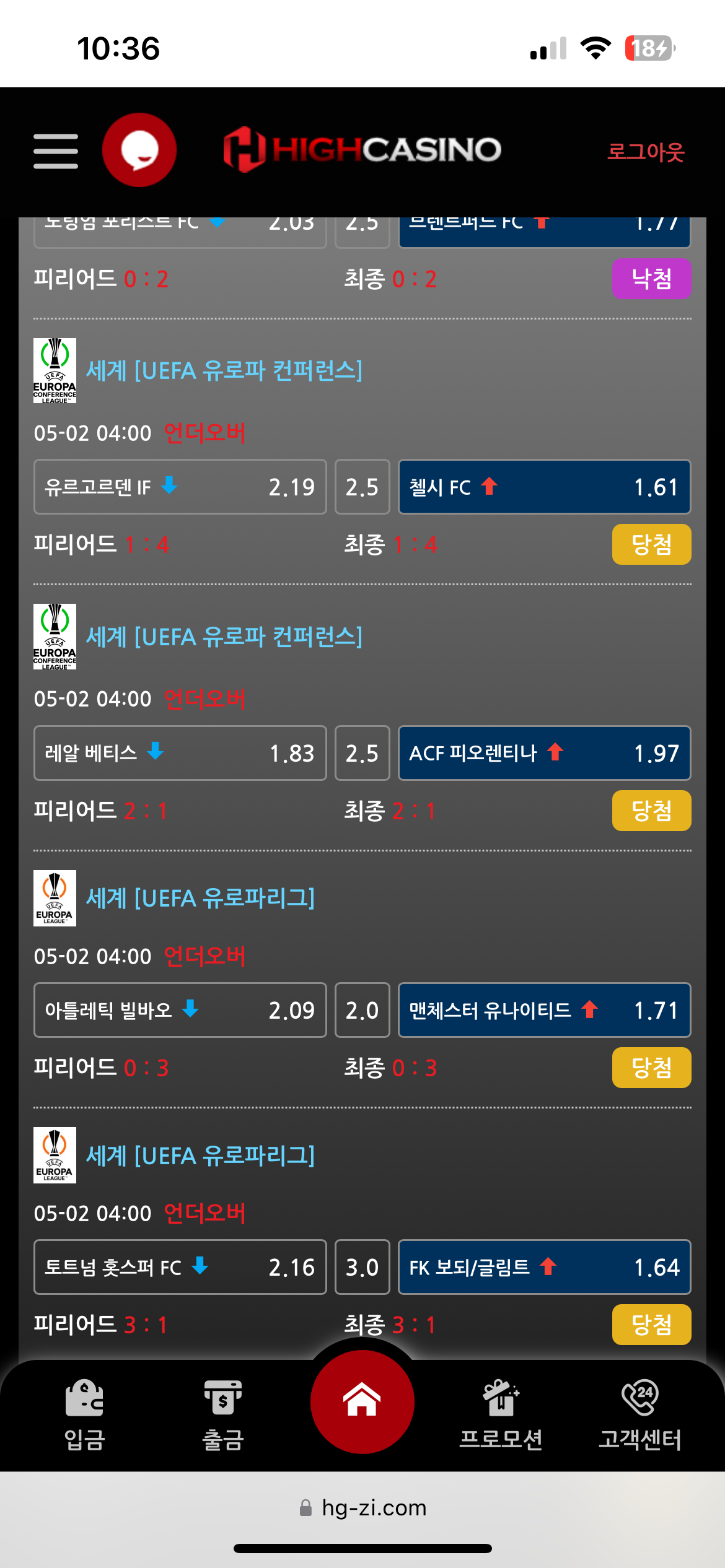
Task: Select 첼시 FC odds 1.61
Action: [x=544, y=487]
